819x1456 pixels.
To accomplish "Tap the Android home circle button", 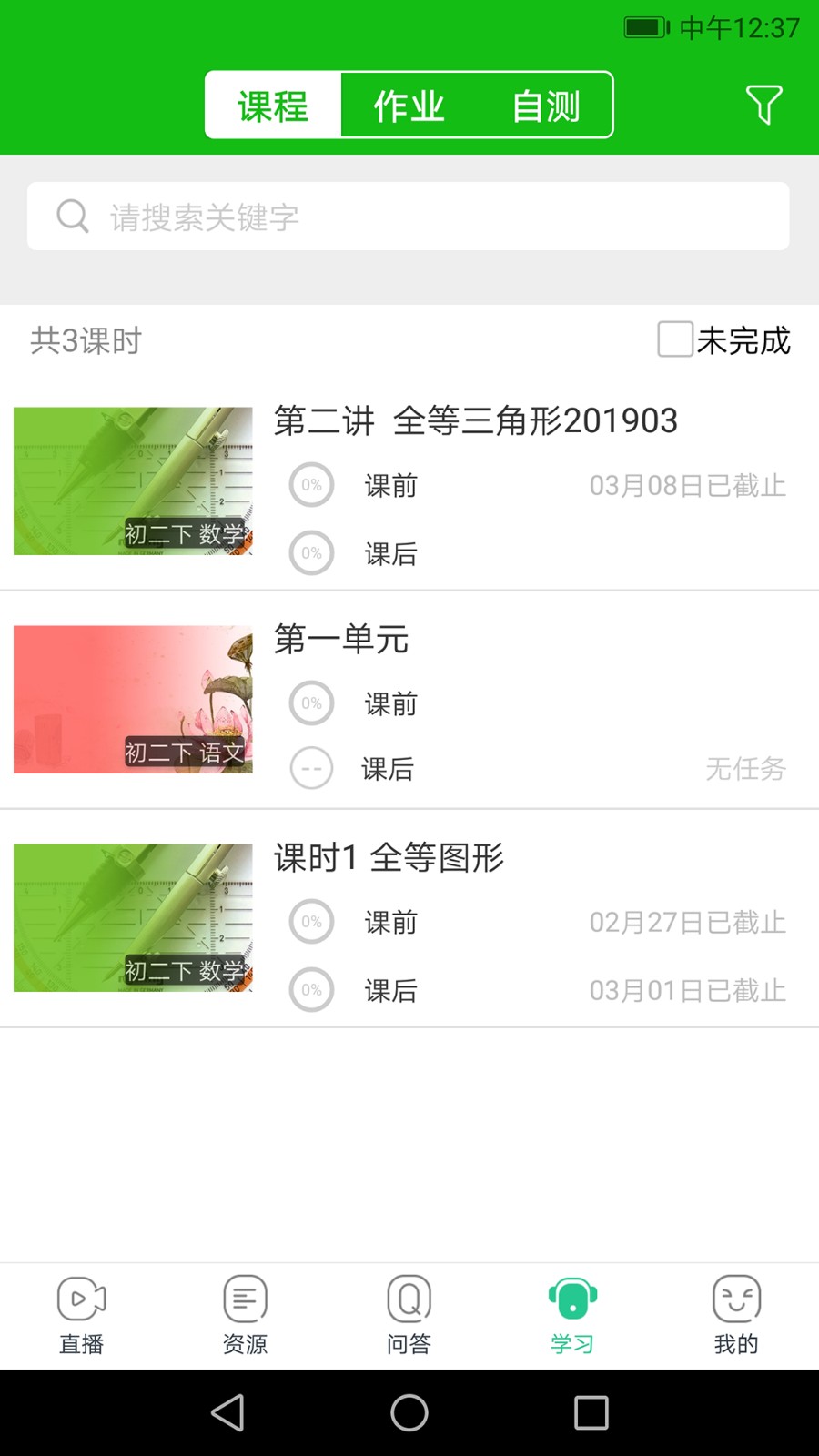I will pyautogui.click(x=409, y=1413).
